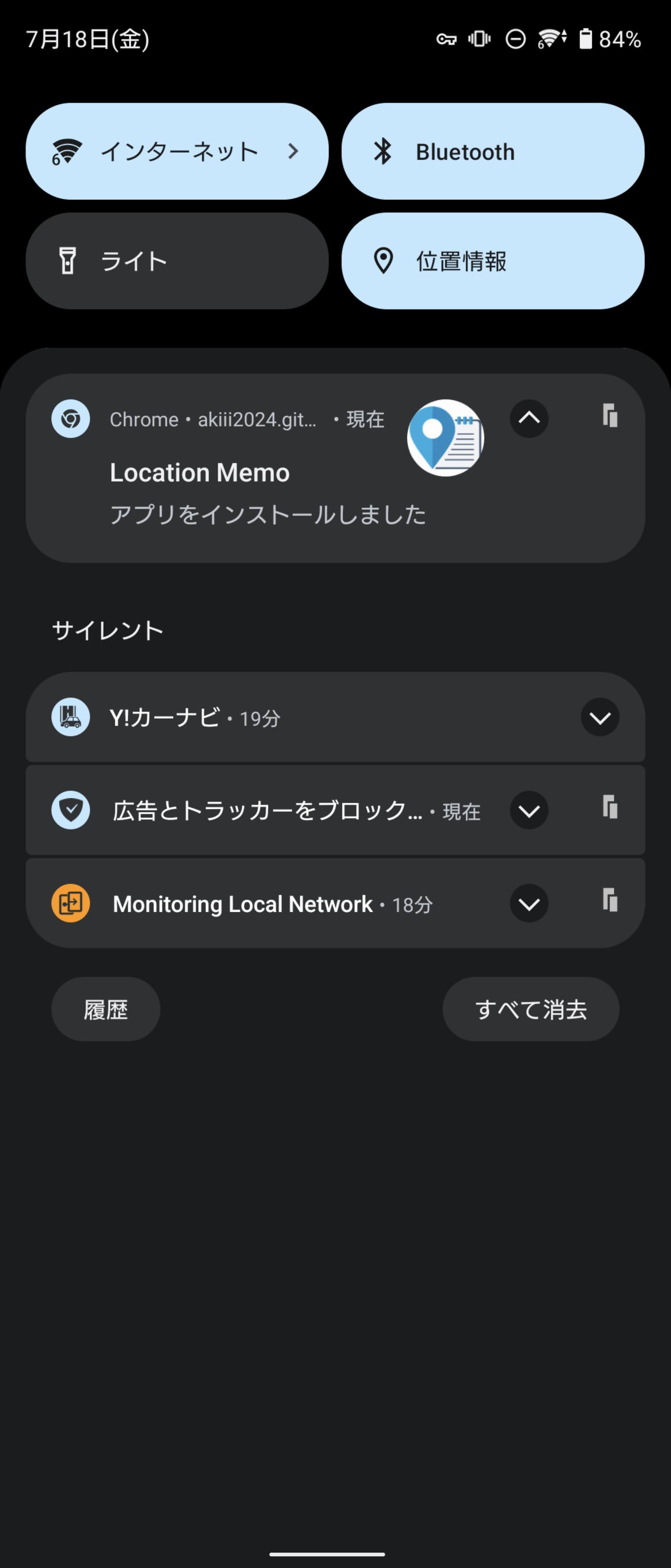
Task: Tap the Location Memo map-pin app icon
Action: click(x=445, y=439)
